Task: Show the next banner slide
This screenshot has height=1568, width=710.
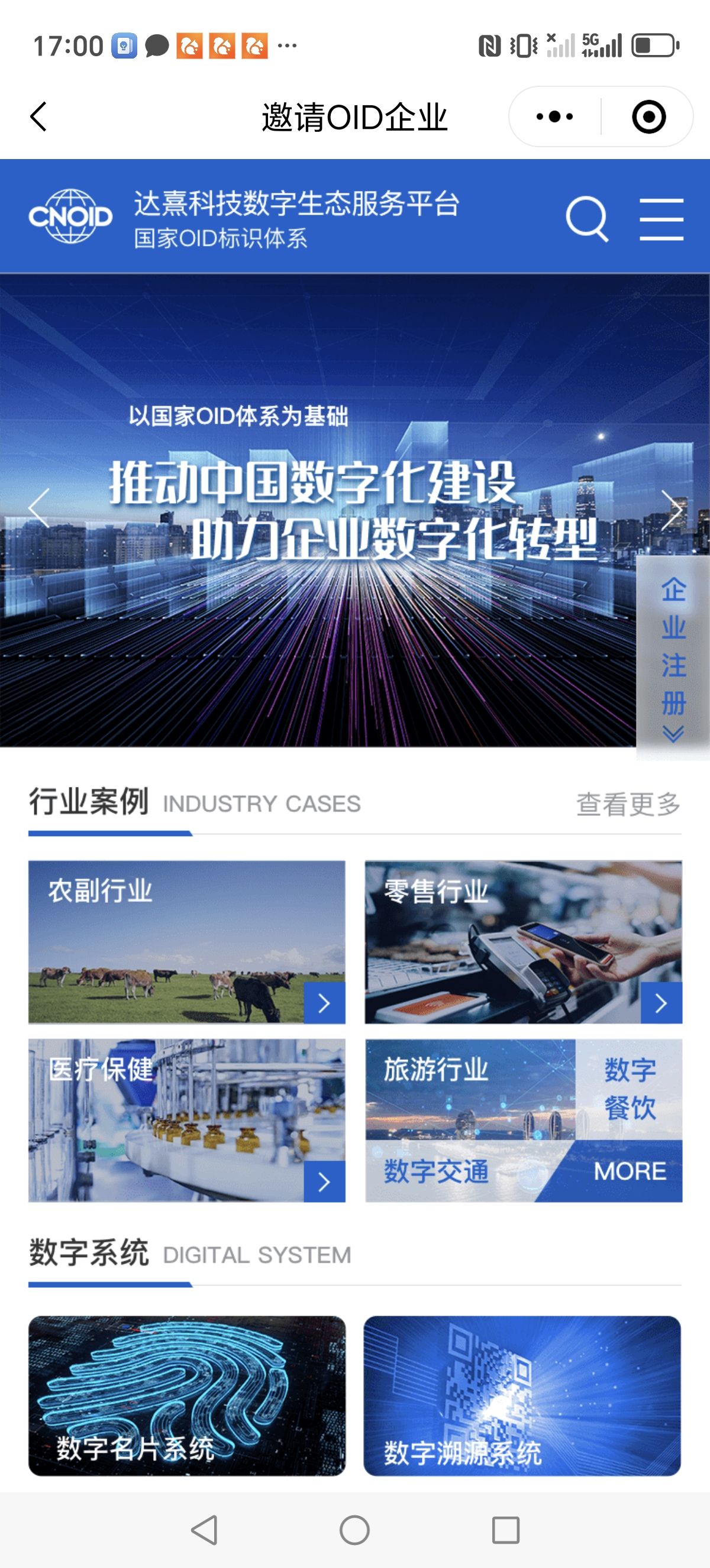Action: pyautogui.click(x=671, y=509)
